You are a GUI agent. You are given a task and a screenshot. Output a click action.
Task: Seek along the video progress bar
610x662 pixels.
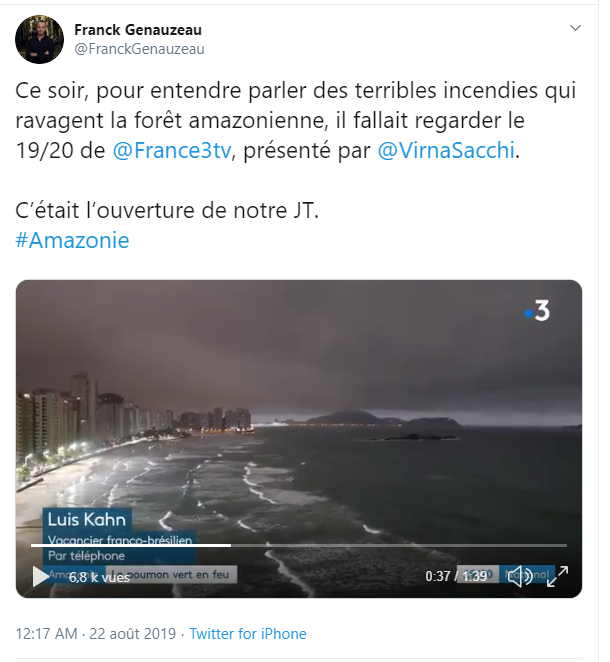300,546
